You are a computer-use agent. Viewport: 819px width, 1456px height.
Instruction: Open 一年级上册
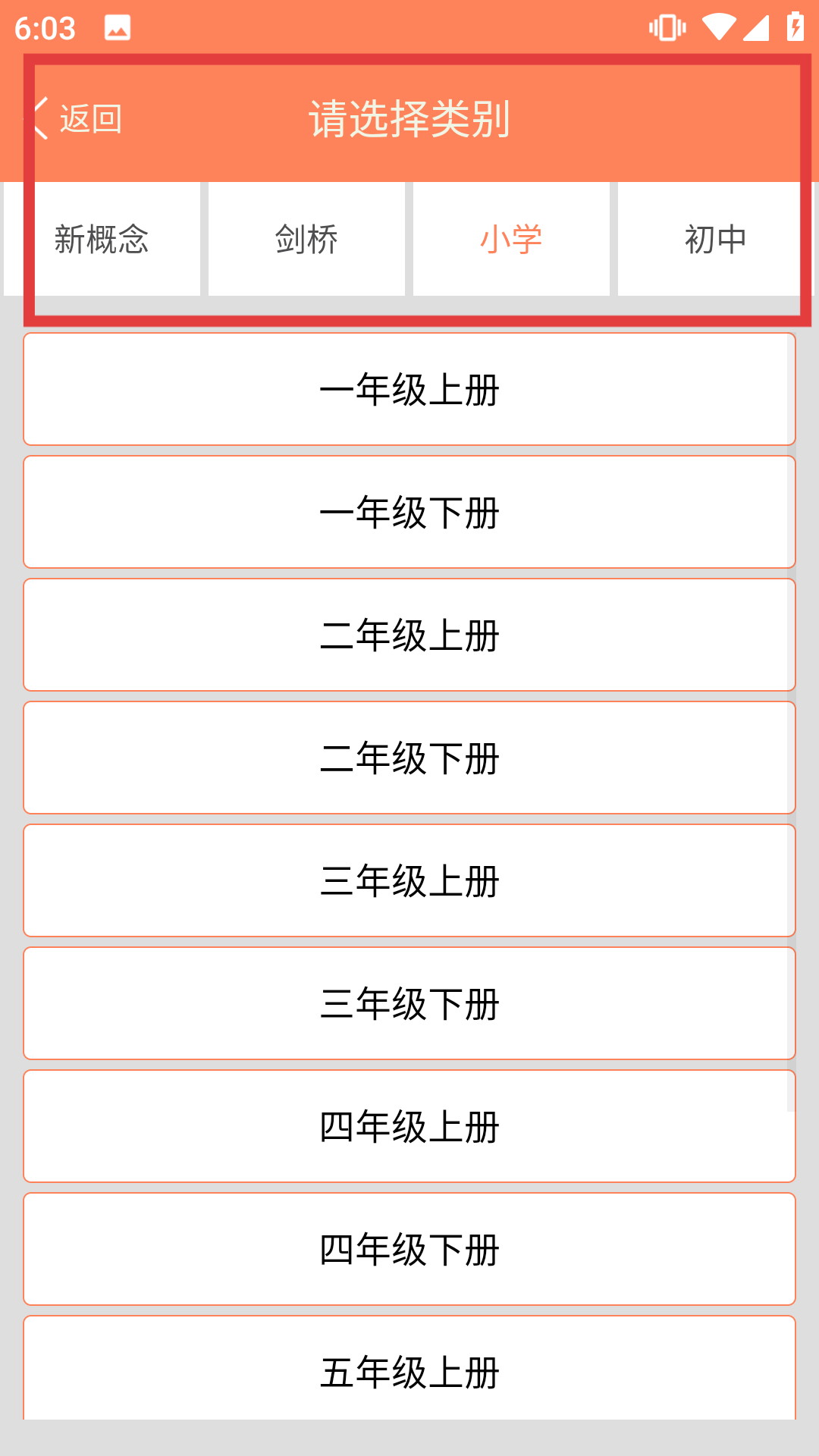click(x=409, y=390)
